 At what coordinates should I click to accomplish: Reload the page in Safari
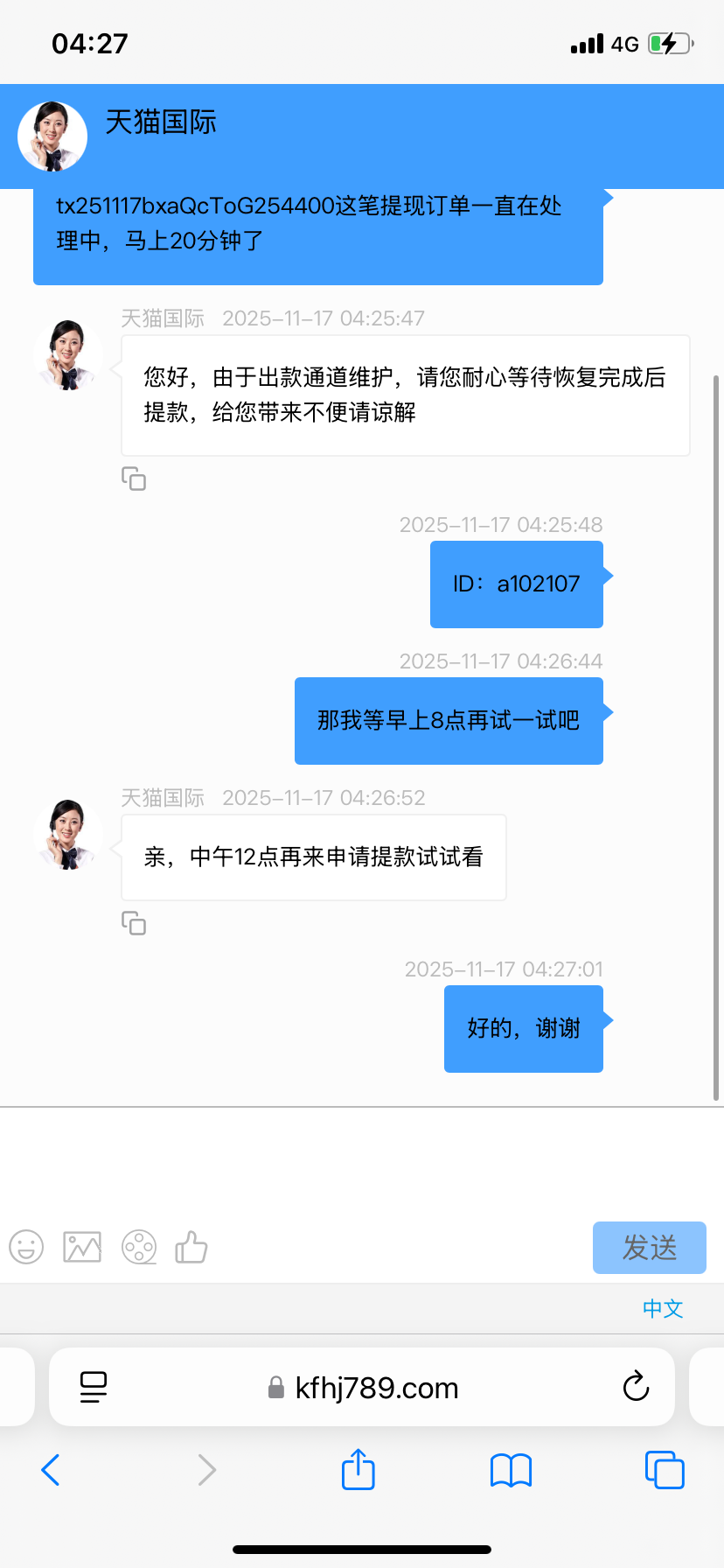coord(636,1387)
